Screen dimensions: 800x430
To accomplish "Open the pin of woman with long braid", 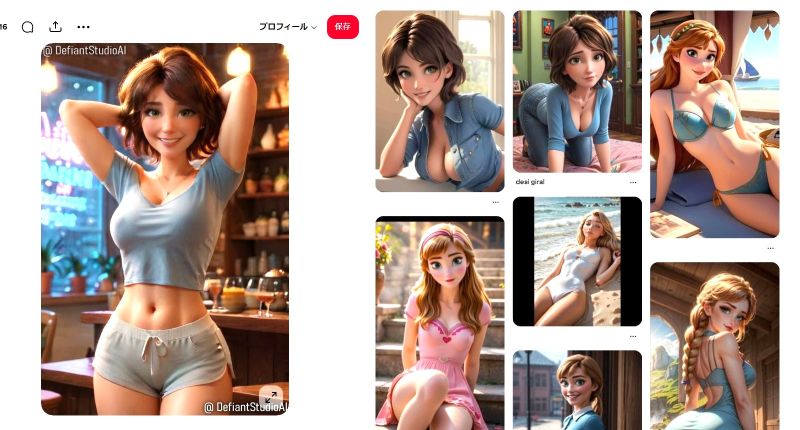I will [714, 345].
